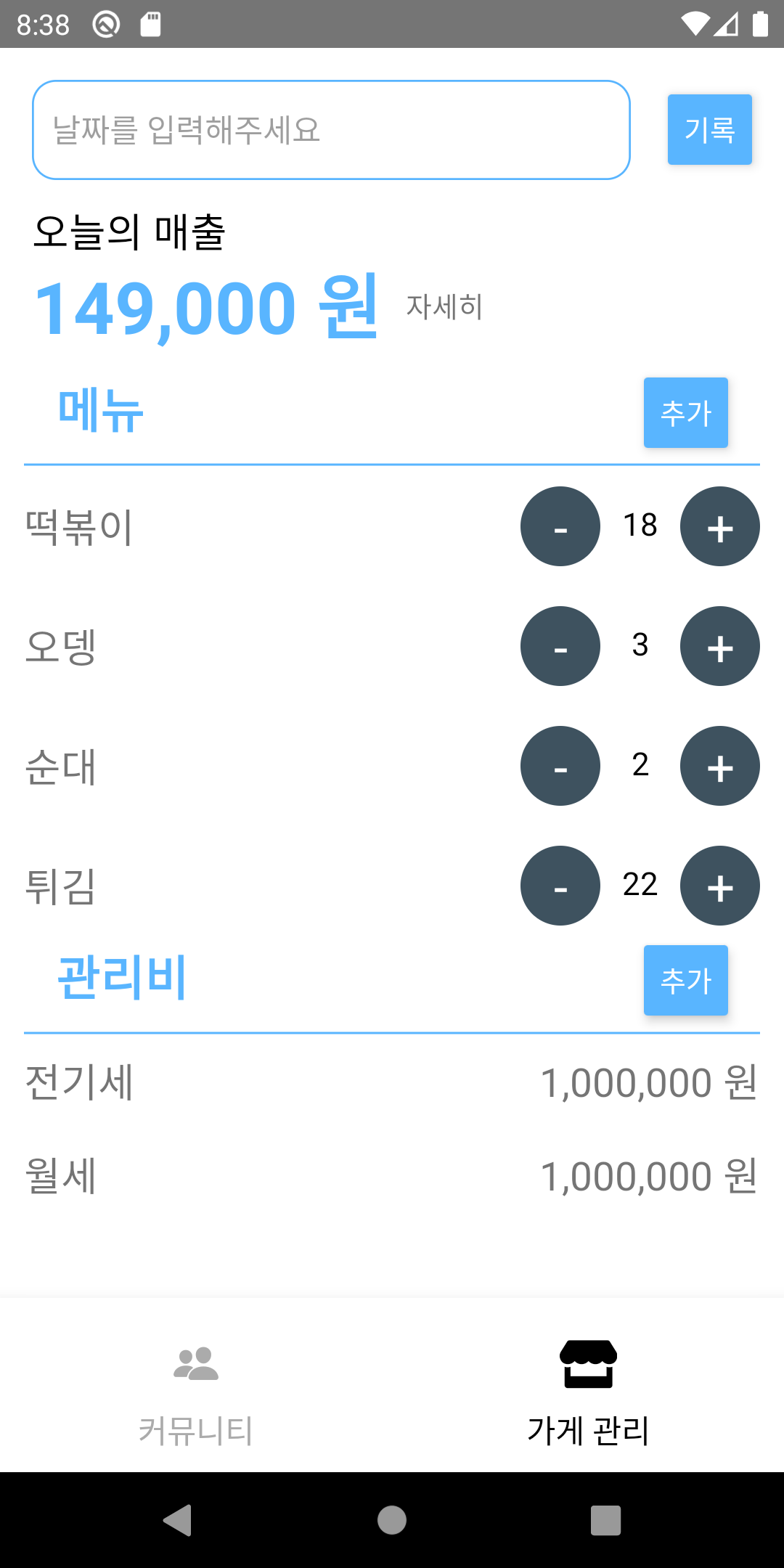Decrease the 오뎅 count
The height and width of the screenshot is (1568, 784).
point(560,646)
